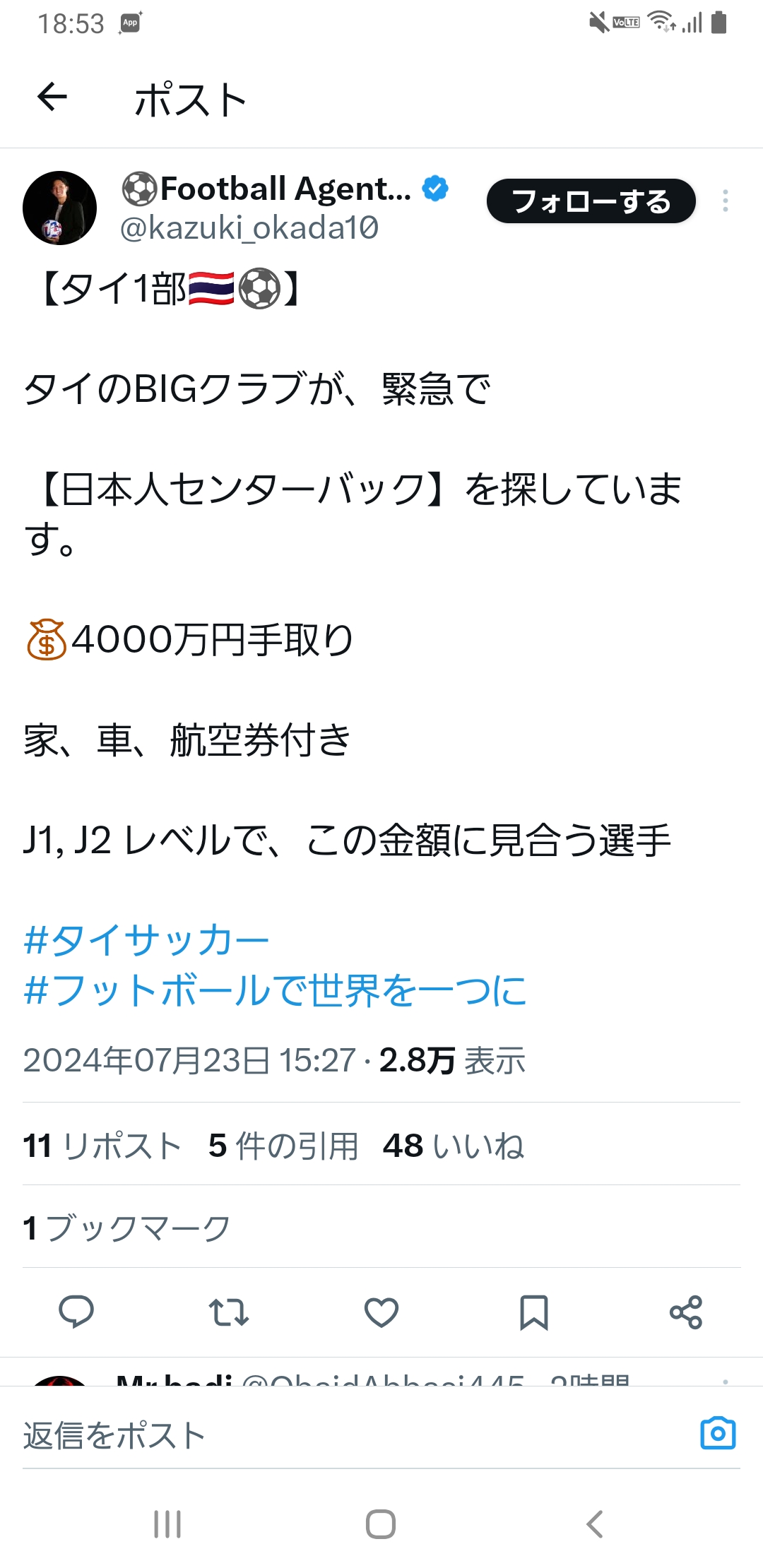
Task: Share this post via the share icon
Action: click(x=686, y=1312)
